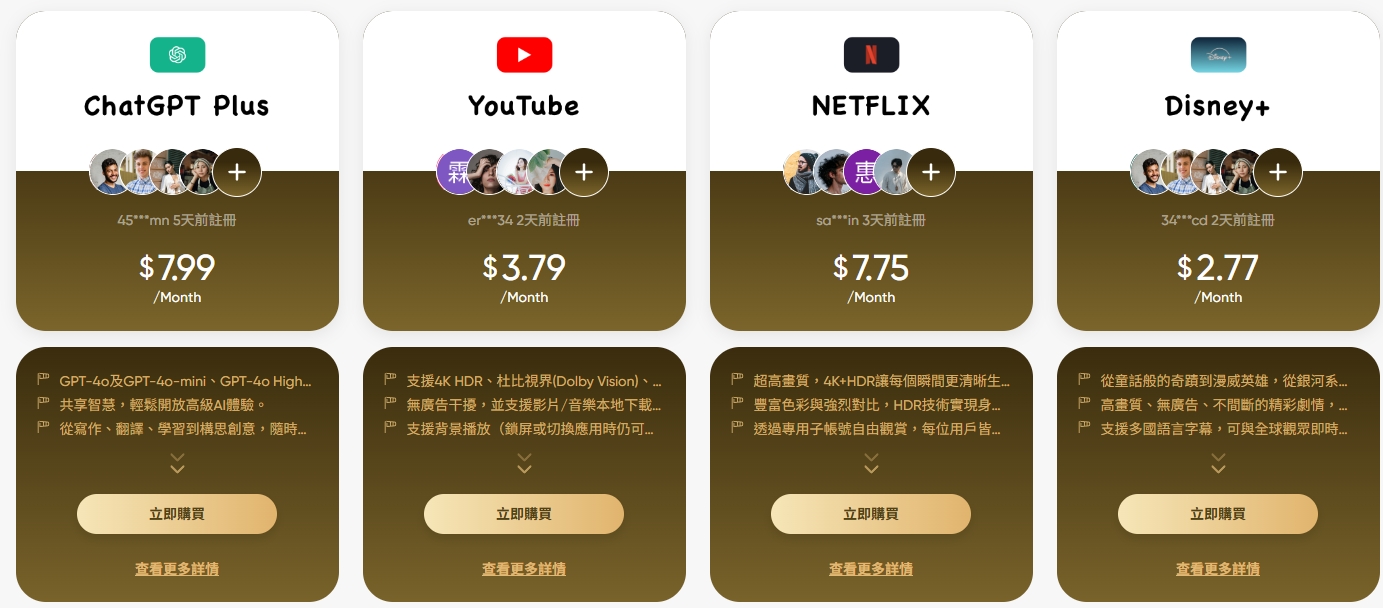Expand the YouTube feature list chevron
1383x608 pixels.
click(x=524, y=463)
